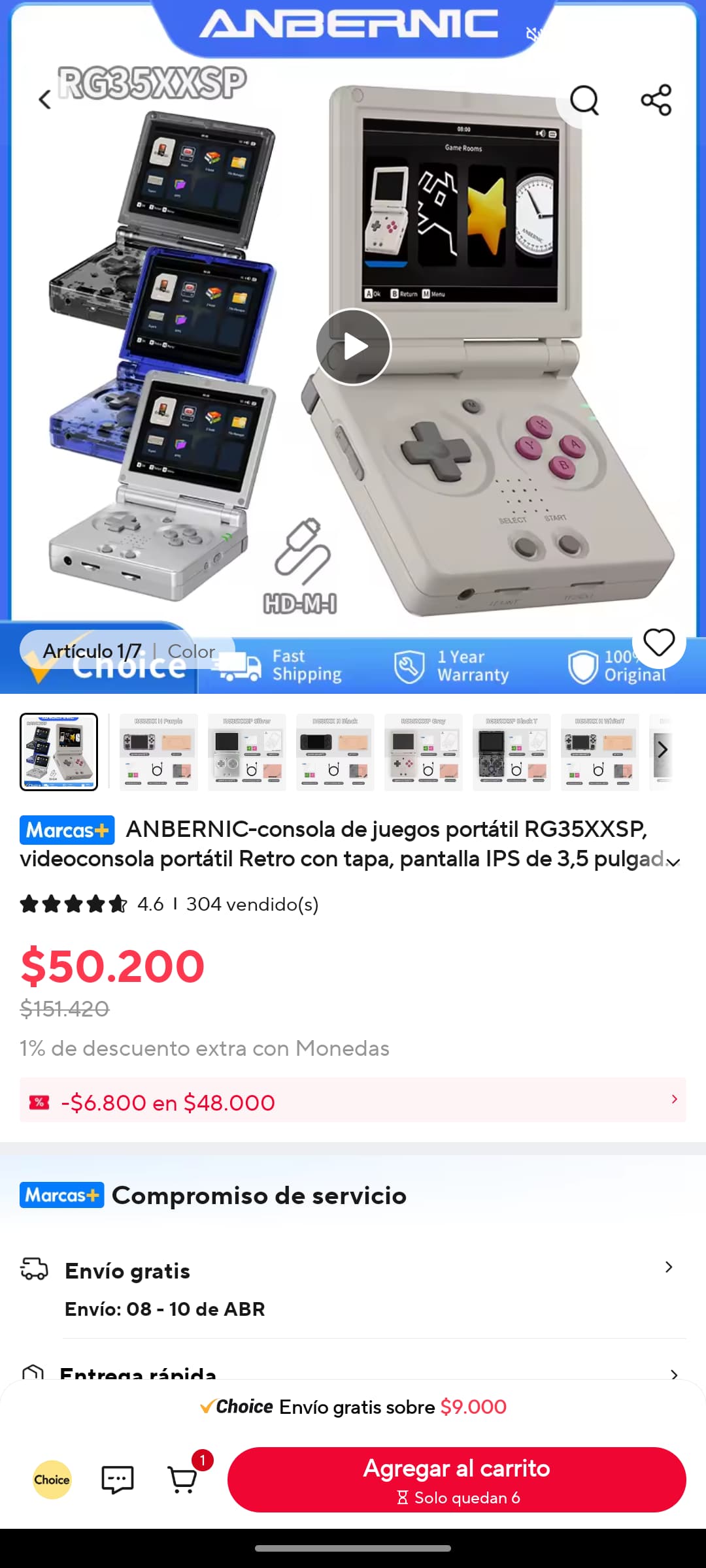Play the product video
This screenshot has width=706, height=1568.
click(x=353, y=347)
